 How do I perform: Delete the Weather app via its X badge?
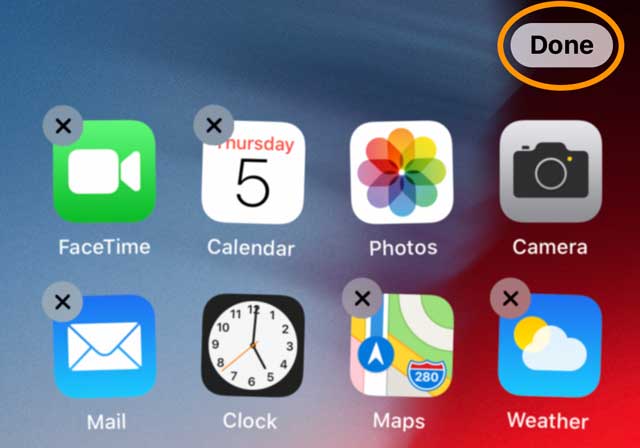(511, 298)
